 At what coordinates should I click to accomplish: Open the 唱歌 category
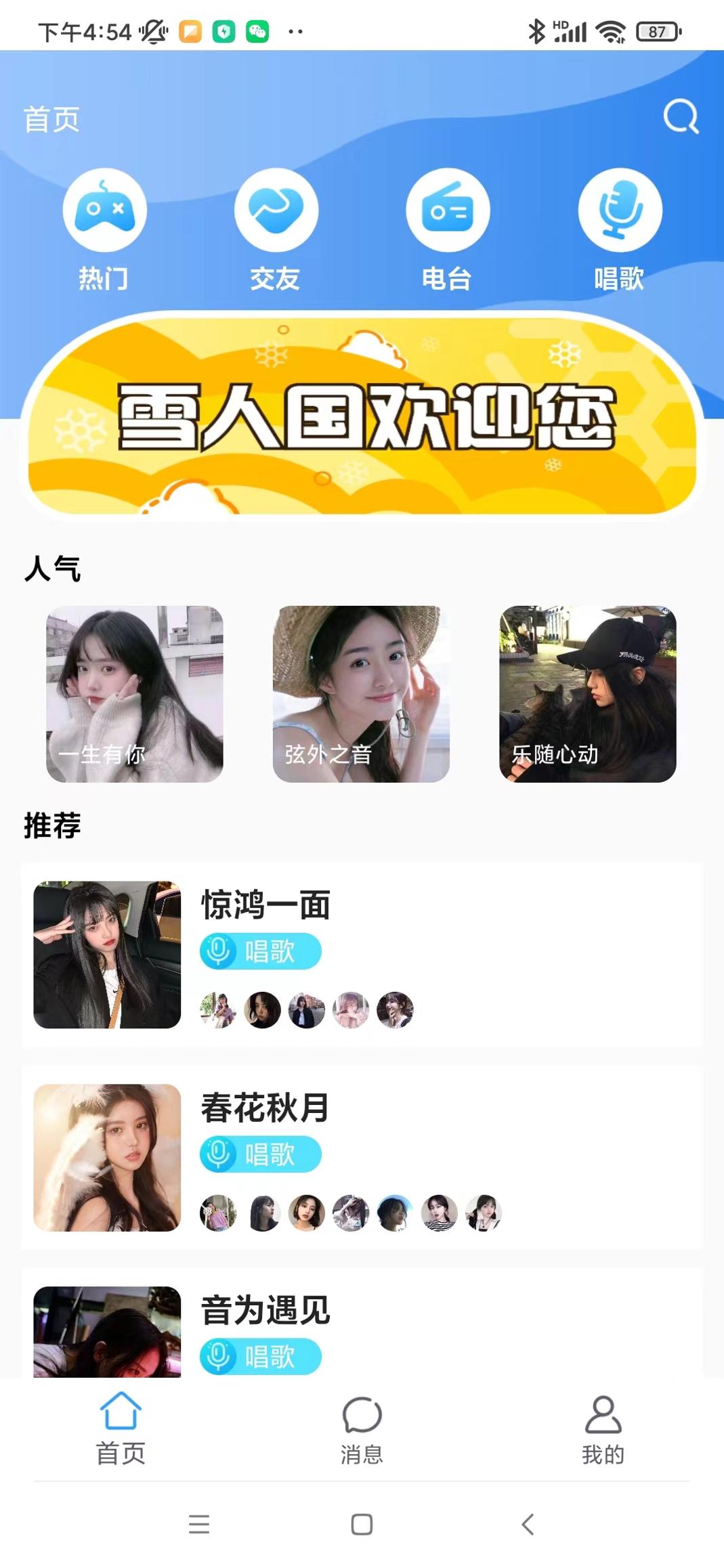coord(619,211)
